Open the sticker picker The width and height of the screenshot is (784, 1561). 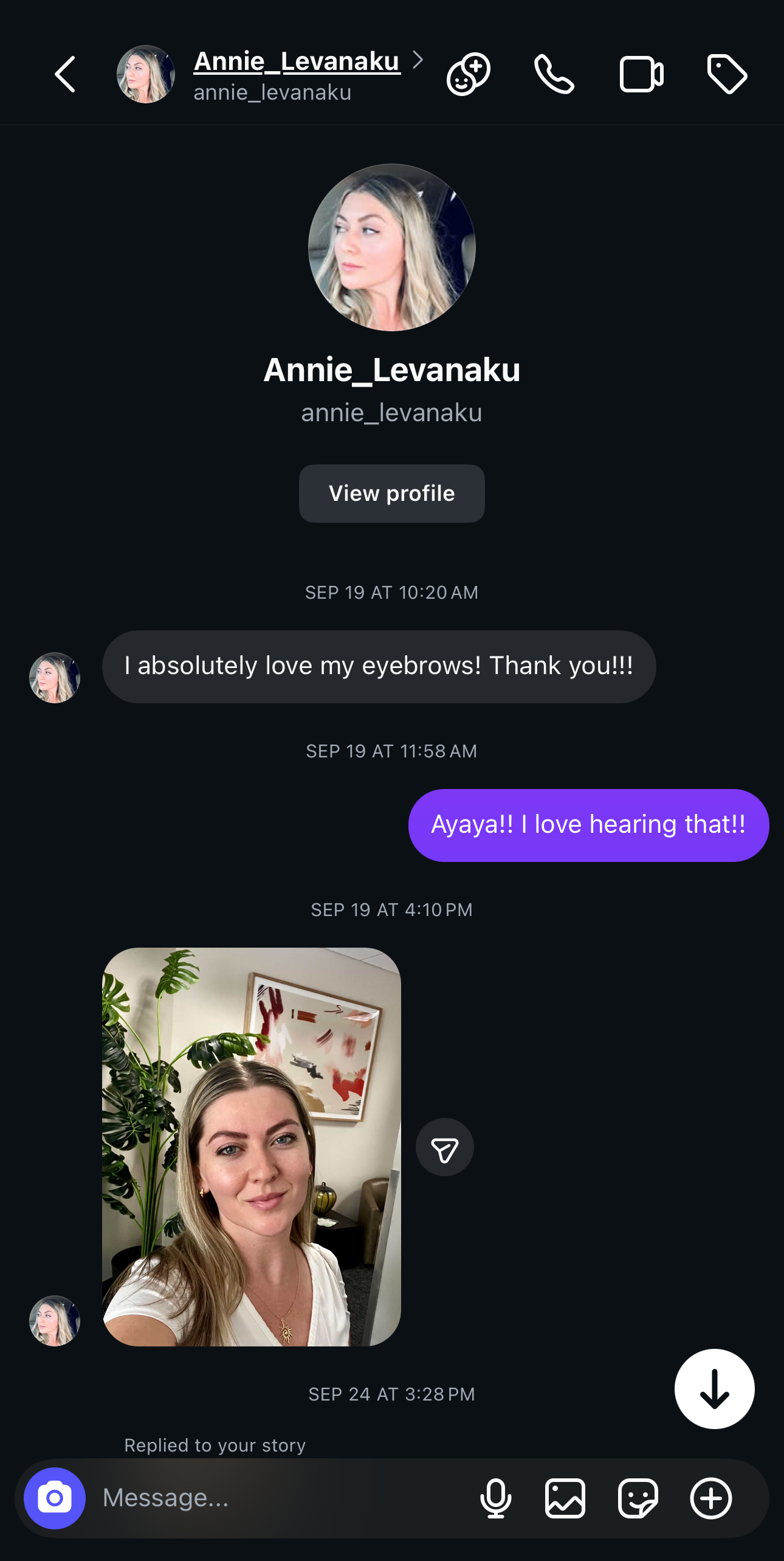pos(638,1498)
